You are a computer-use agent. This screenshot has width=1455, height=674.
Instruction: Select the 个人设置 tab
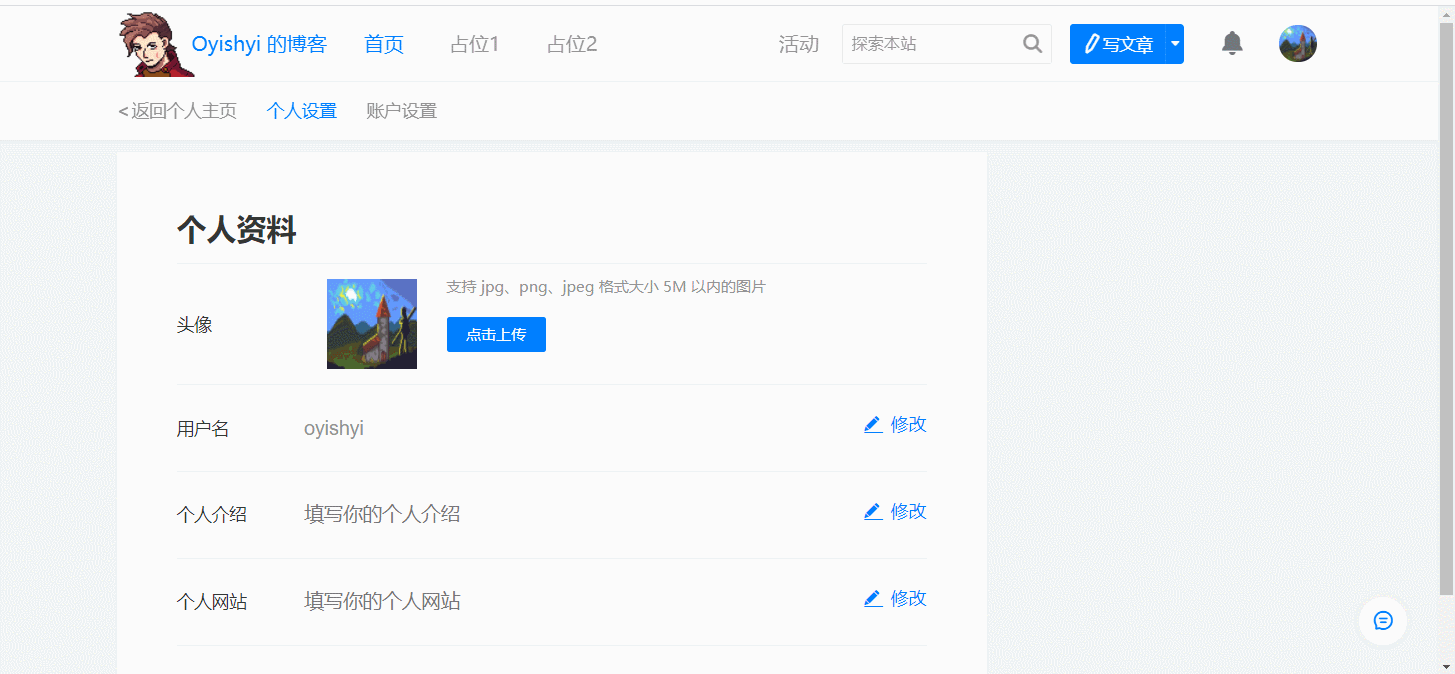[302, 111]
